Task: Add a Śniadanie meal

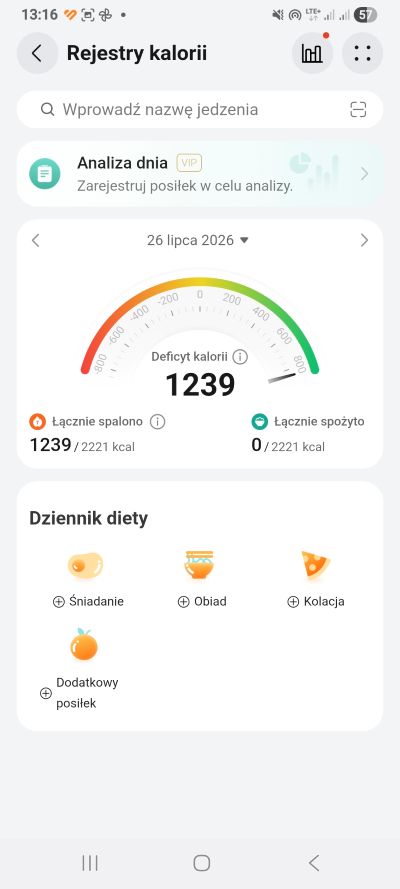Action: click(x=88, y=579)
